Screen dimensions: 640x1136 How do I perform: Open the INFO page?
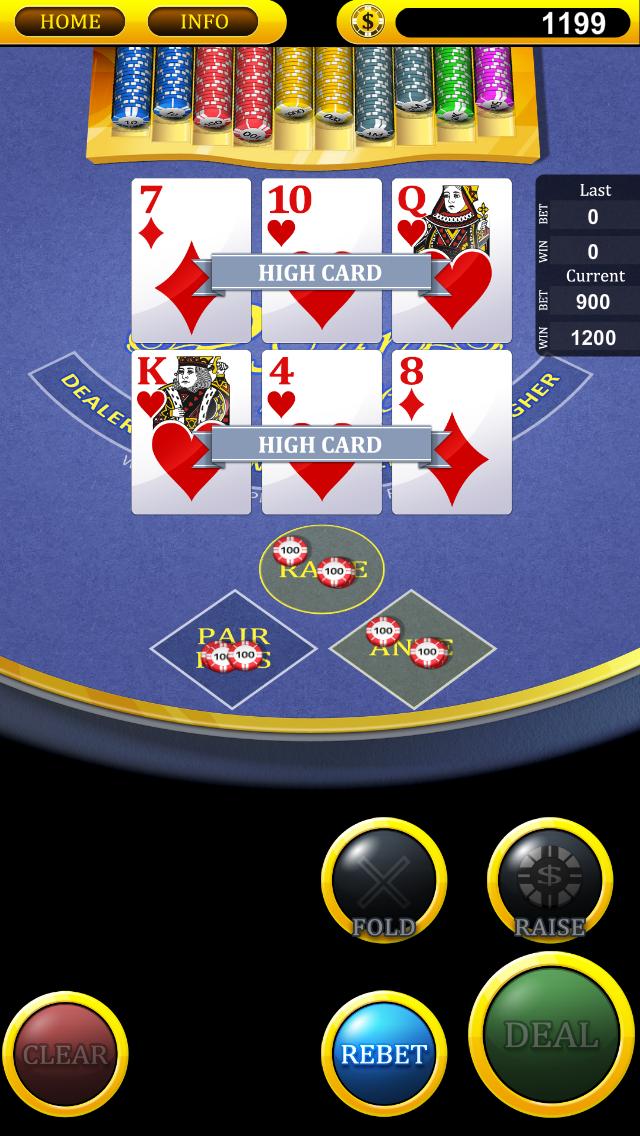point(203,21)
